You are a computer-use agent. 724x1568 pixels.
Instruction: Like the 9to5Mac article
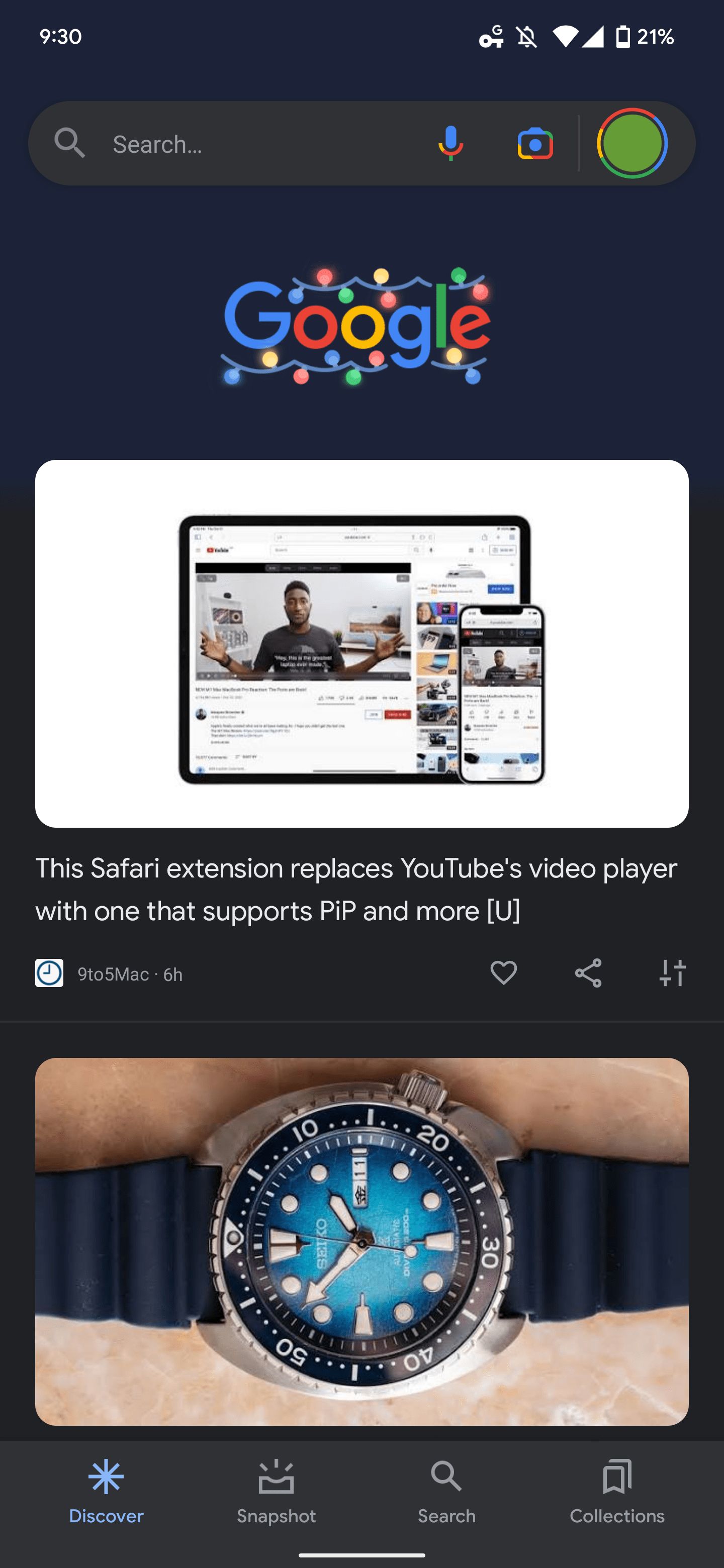(504, 972)
